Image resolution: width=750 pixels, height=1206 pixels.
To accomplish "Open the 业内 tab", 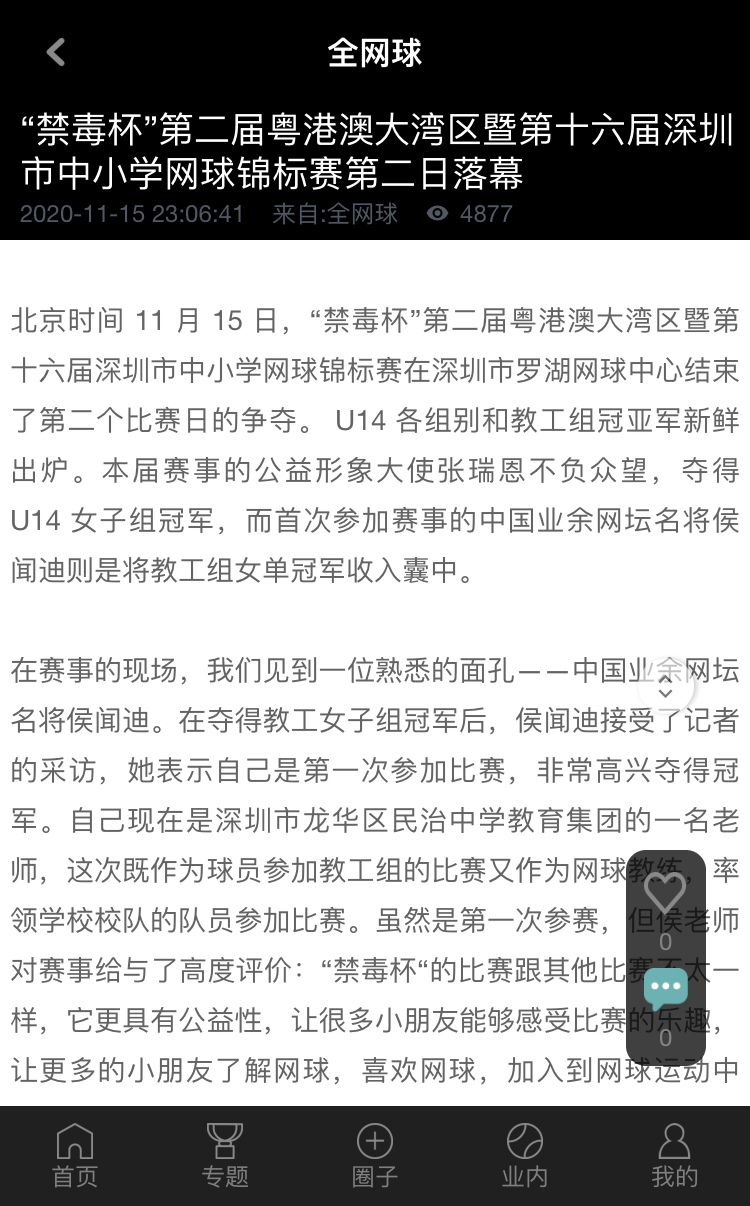I will coord(525,1155).
